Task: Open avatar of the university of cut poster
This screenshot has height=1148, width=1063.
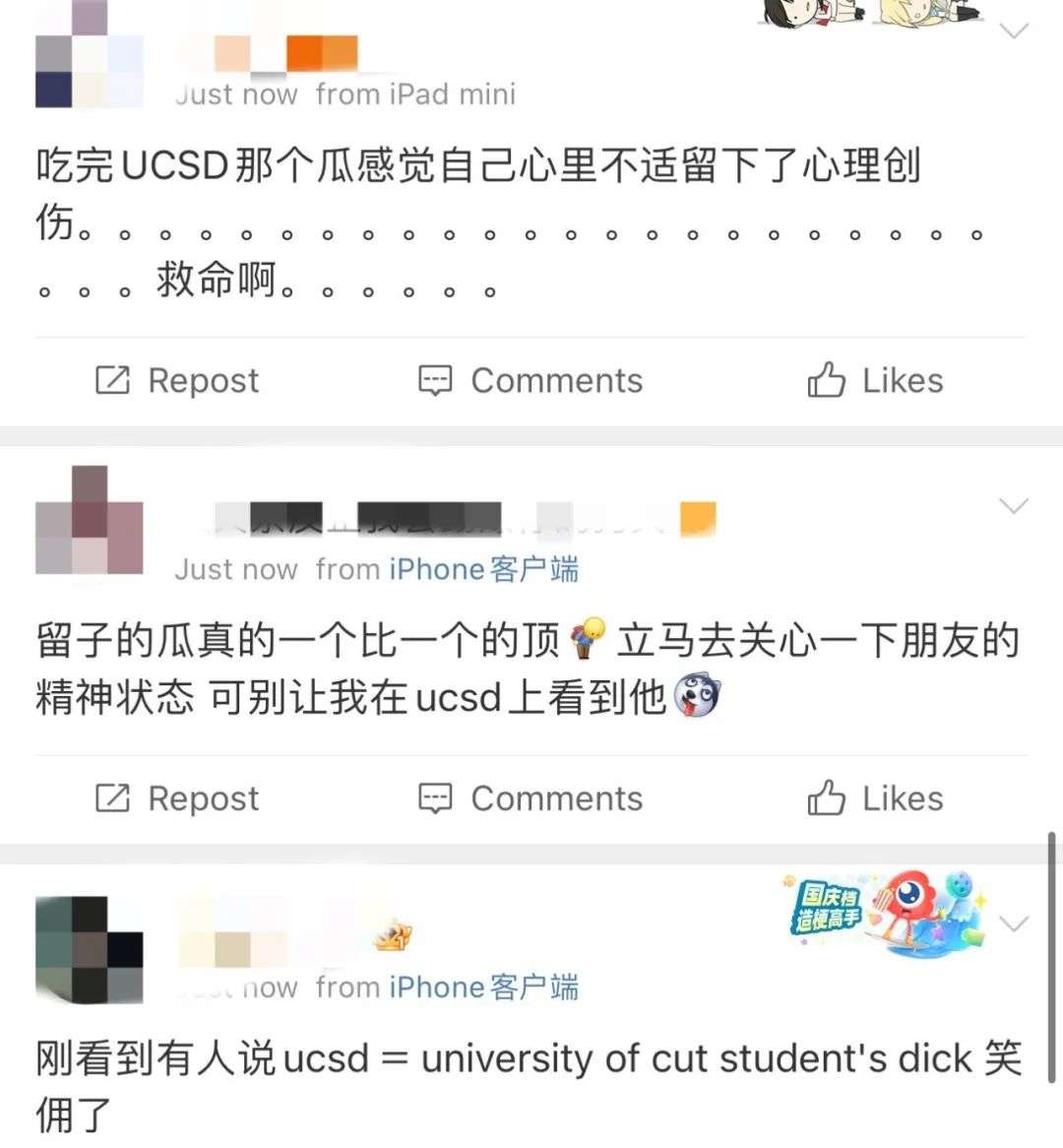Action: (89, 949)
